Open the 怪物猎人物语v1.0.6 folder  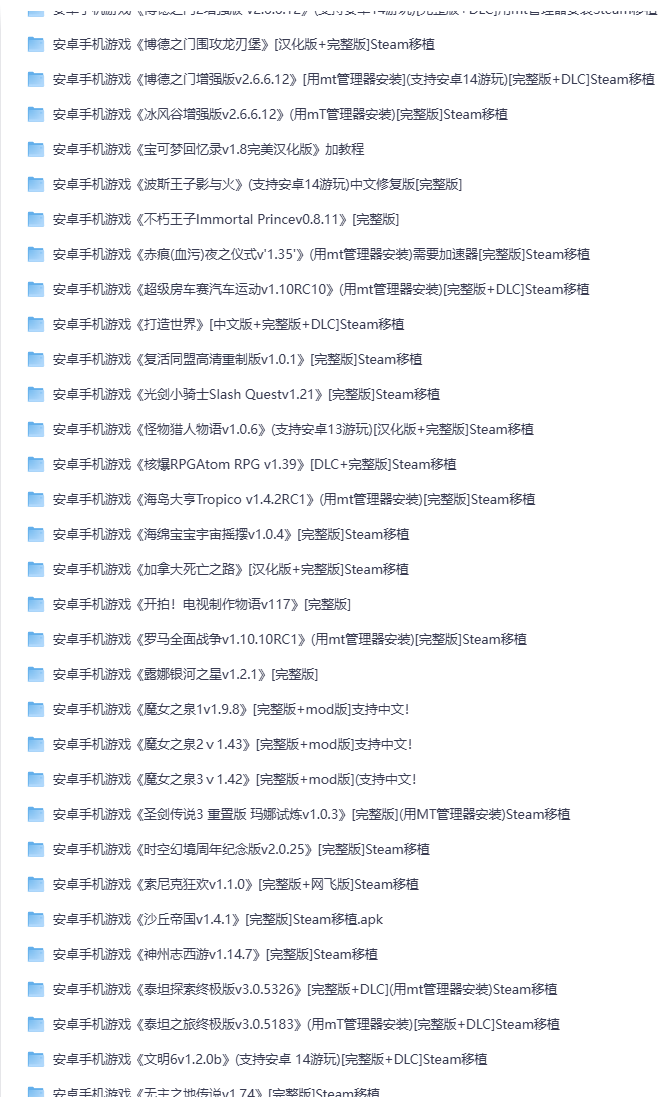[293, 429]
